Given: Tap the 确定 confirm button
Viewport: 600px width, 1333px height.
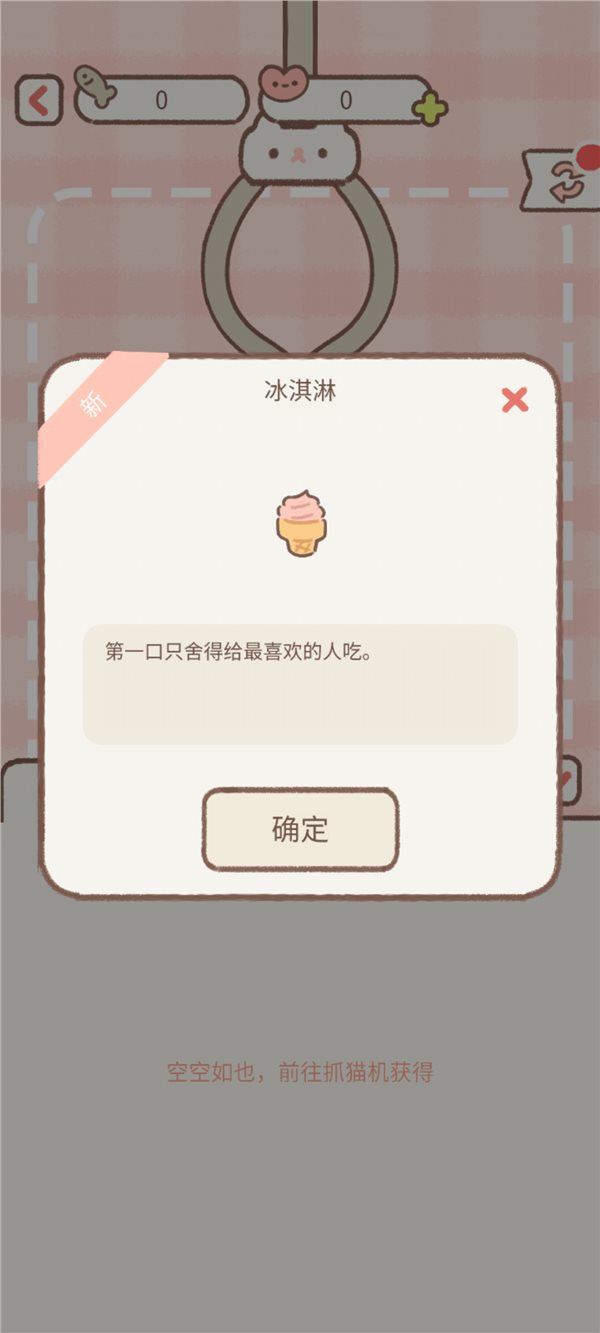Looking at the screenshot, I should click(x=300, y=829).
